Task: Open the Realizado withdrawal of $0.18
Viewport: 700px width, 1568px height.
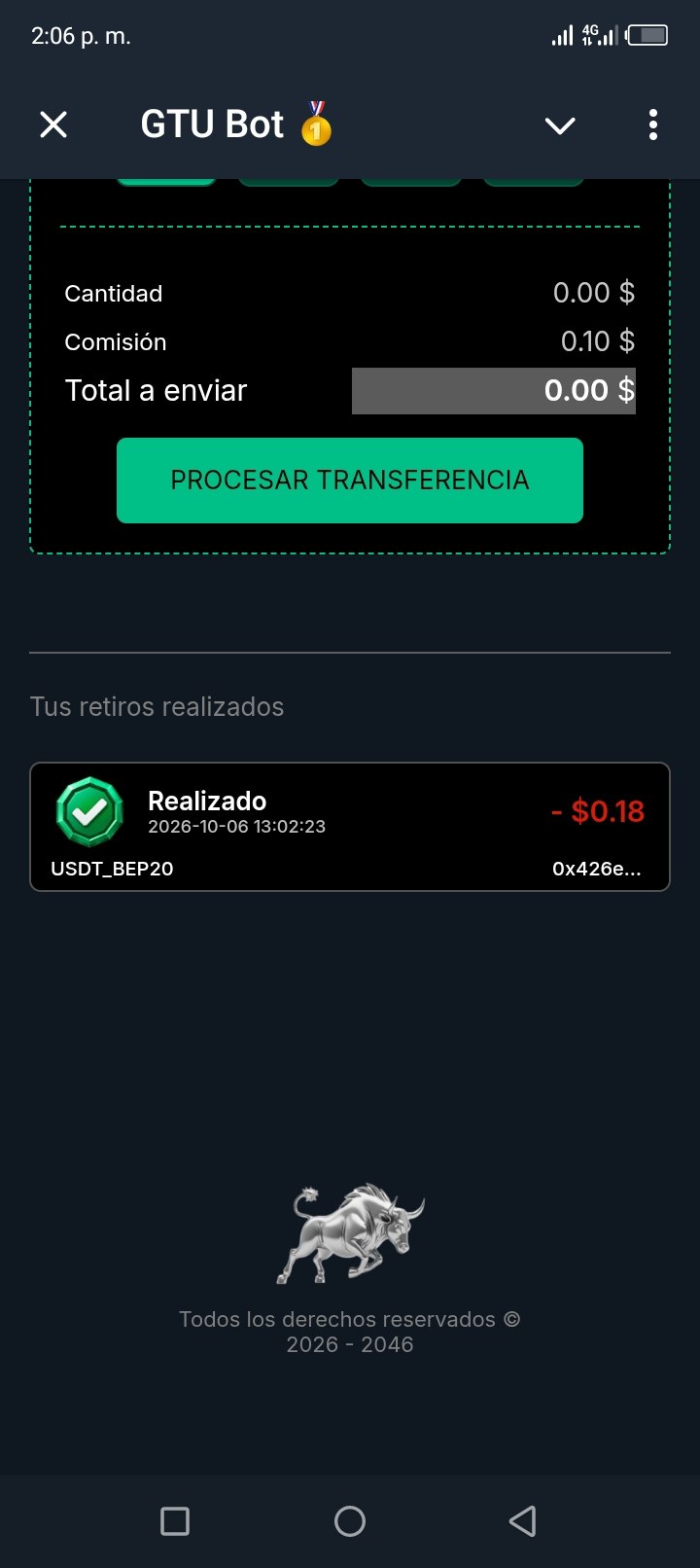Action: click(x=350, y=827)
